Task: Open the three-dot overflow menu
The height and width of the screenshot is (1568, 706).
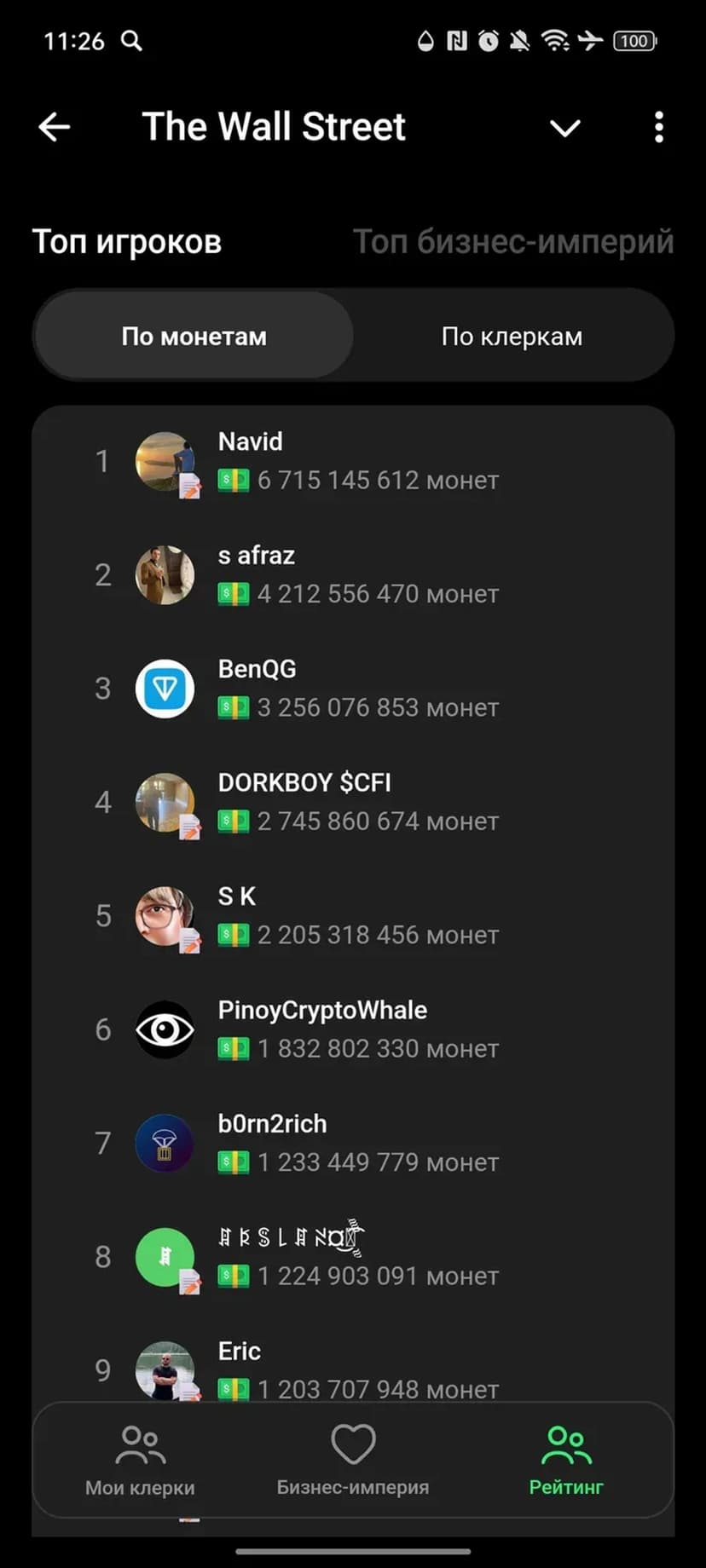Action: pyautogui.click(x=658, y=128)
